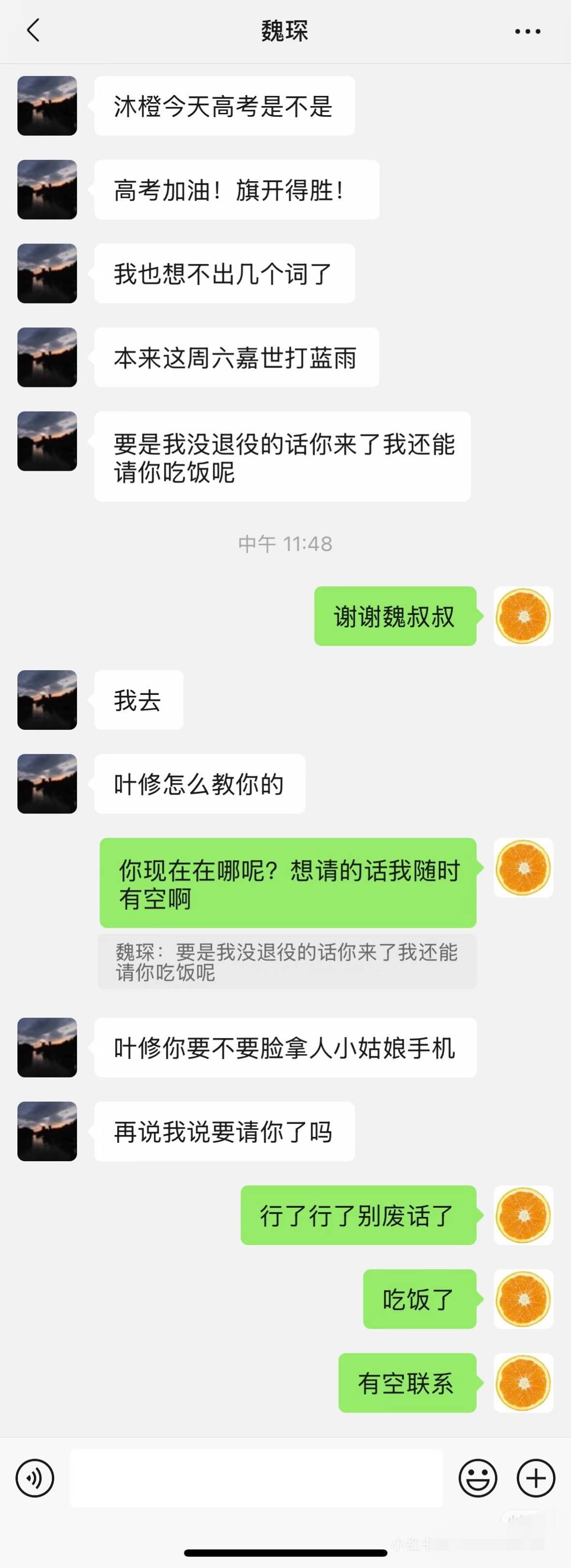This screenshot has height=1568, width=571.
Task: Open the plus attachment menu
Action: (536, 1477)
